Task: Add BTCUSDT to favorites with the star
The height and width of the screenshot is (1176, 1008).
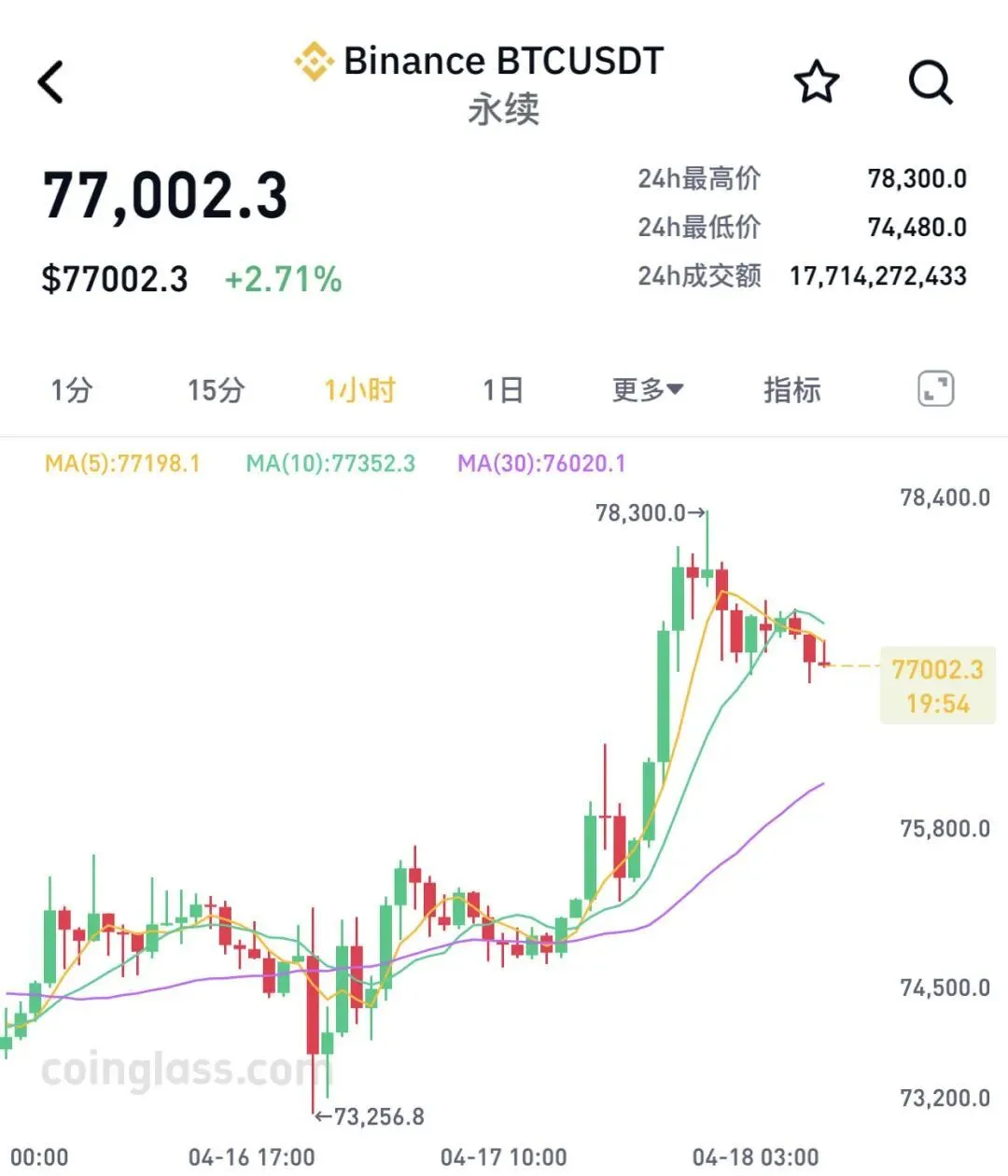Action: click(817, 82)
